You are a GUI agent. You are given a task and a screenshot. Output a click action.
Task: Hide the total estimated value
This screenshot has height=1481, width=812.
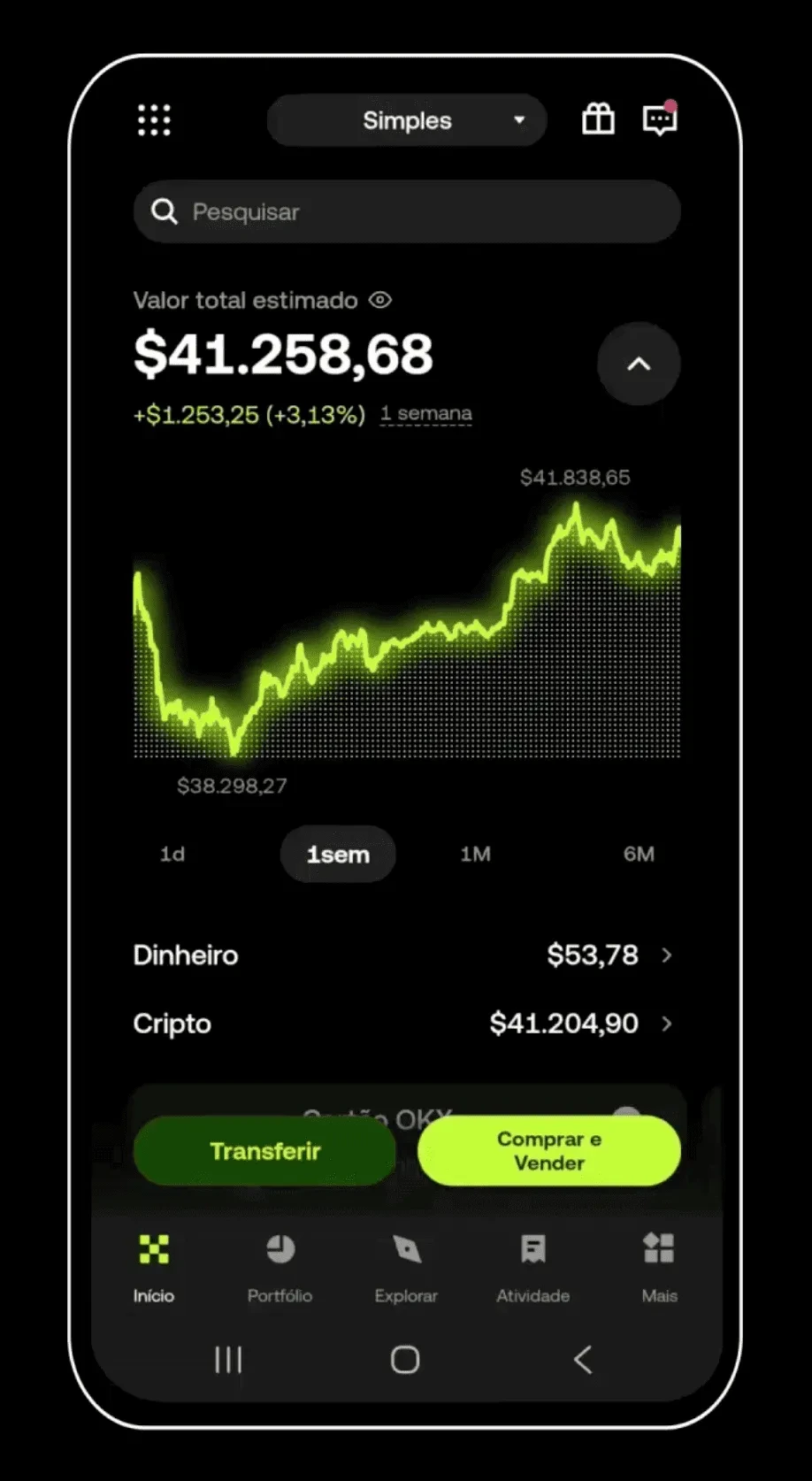pyautogui.click(x=380, y=301)
